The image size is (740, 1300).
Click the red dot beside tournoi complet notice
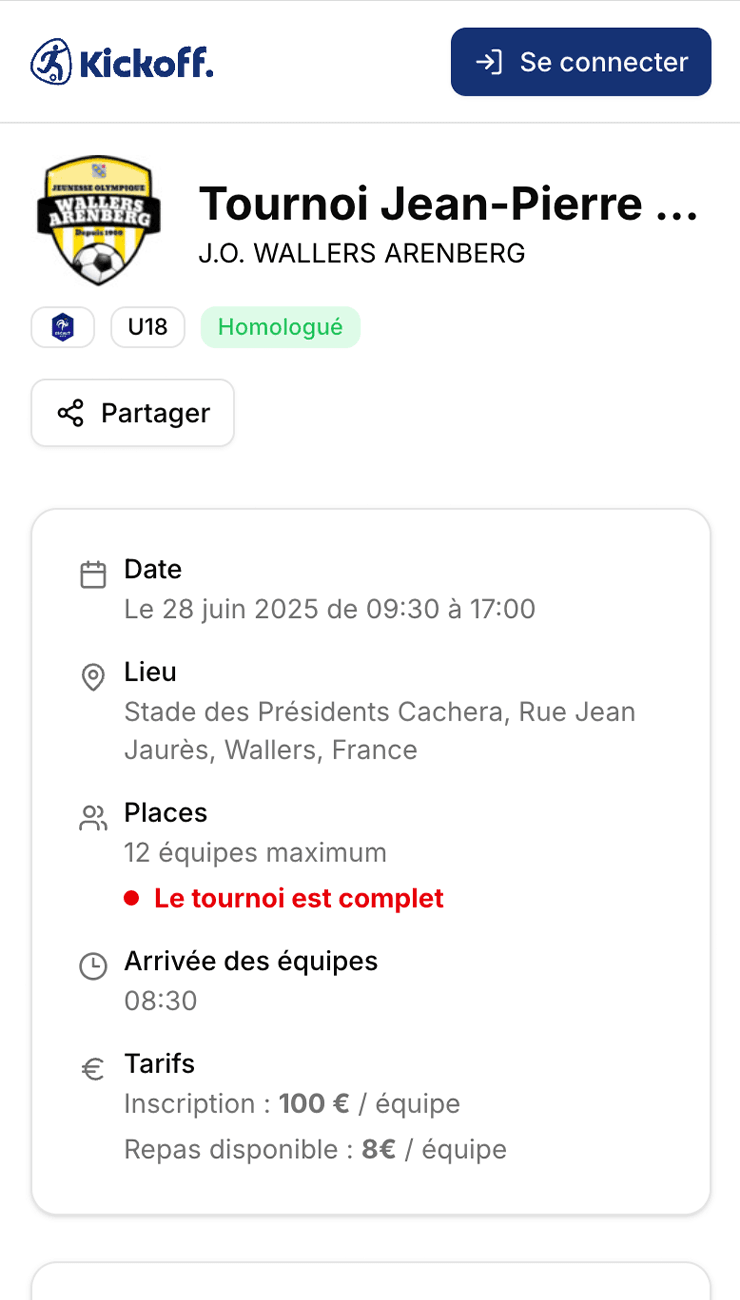[x=133, y=897]
